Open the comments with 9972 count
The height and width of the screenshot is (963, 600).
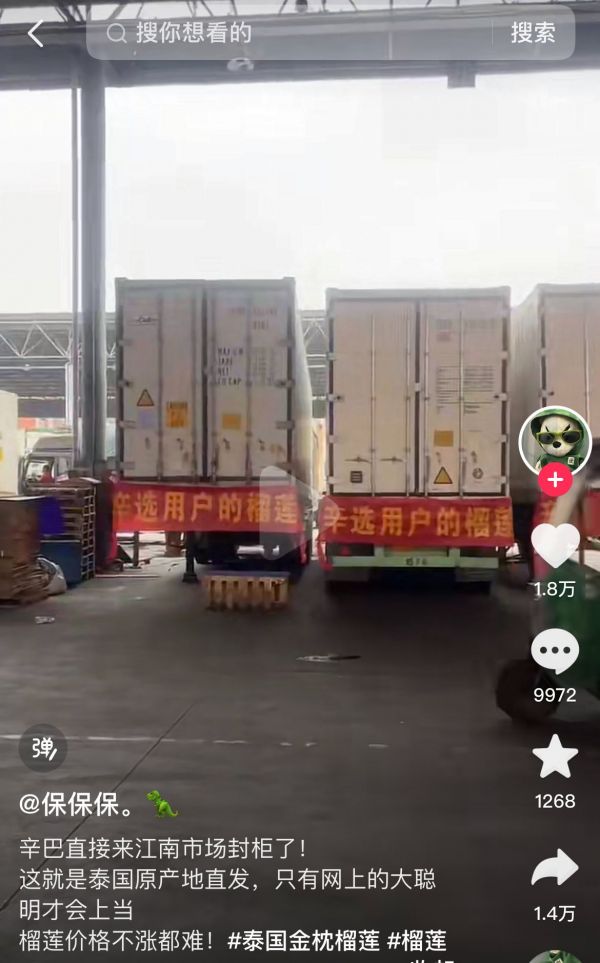[x=555, y=652]
